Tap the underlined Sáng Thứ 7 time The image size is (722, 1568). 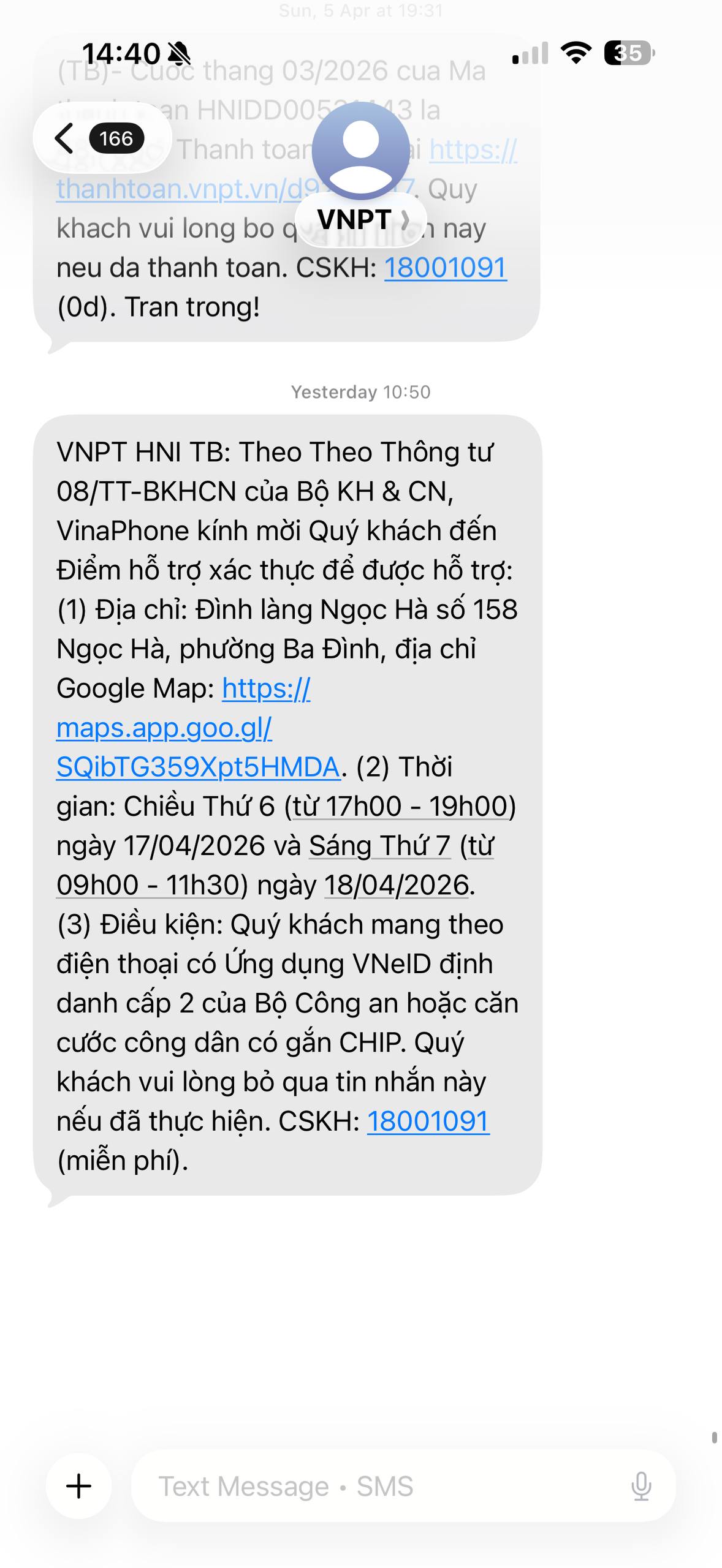tap(379, 846)
